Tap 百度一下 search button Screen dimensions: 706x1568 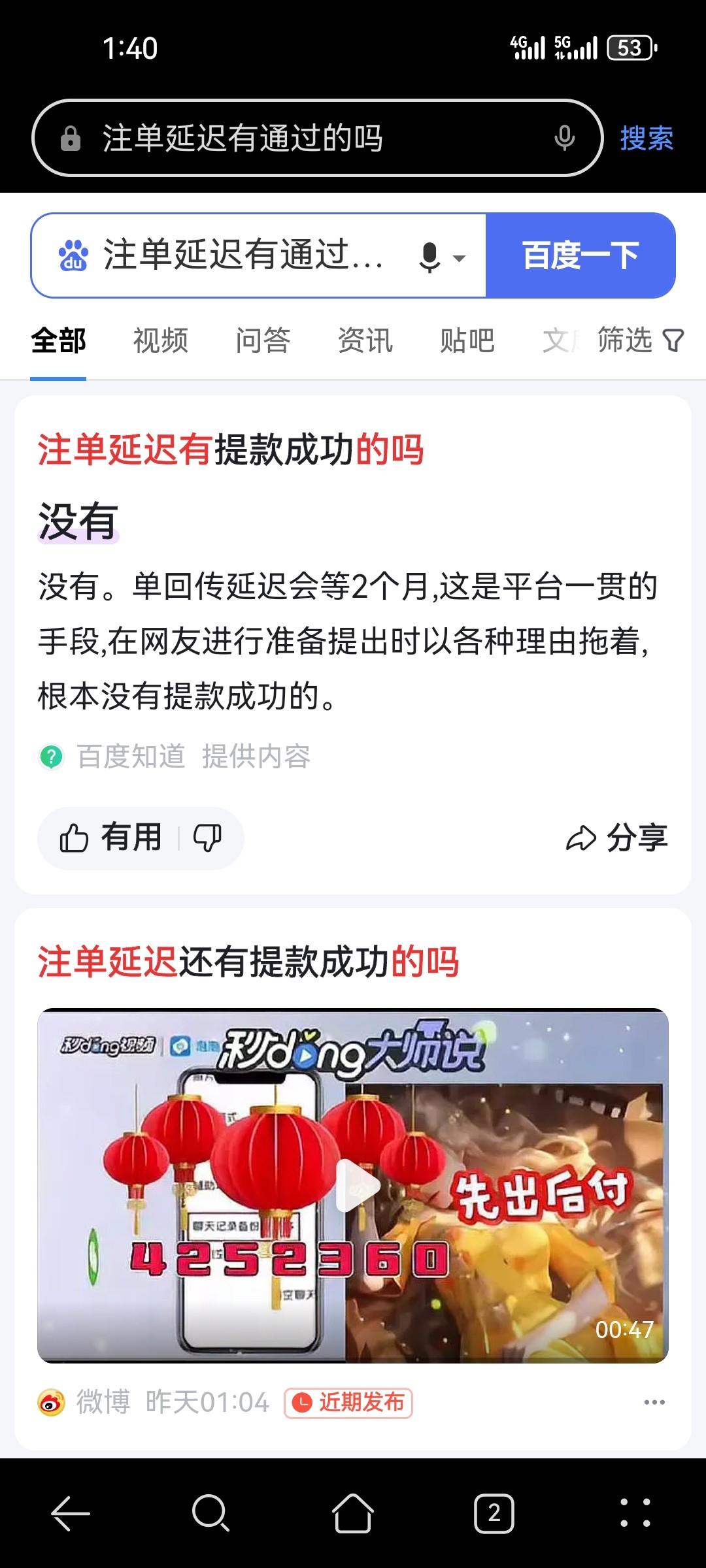coord(580,255)
